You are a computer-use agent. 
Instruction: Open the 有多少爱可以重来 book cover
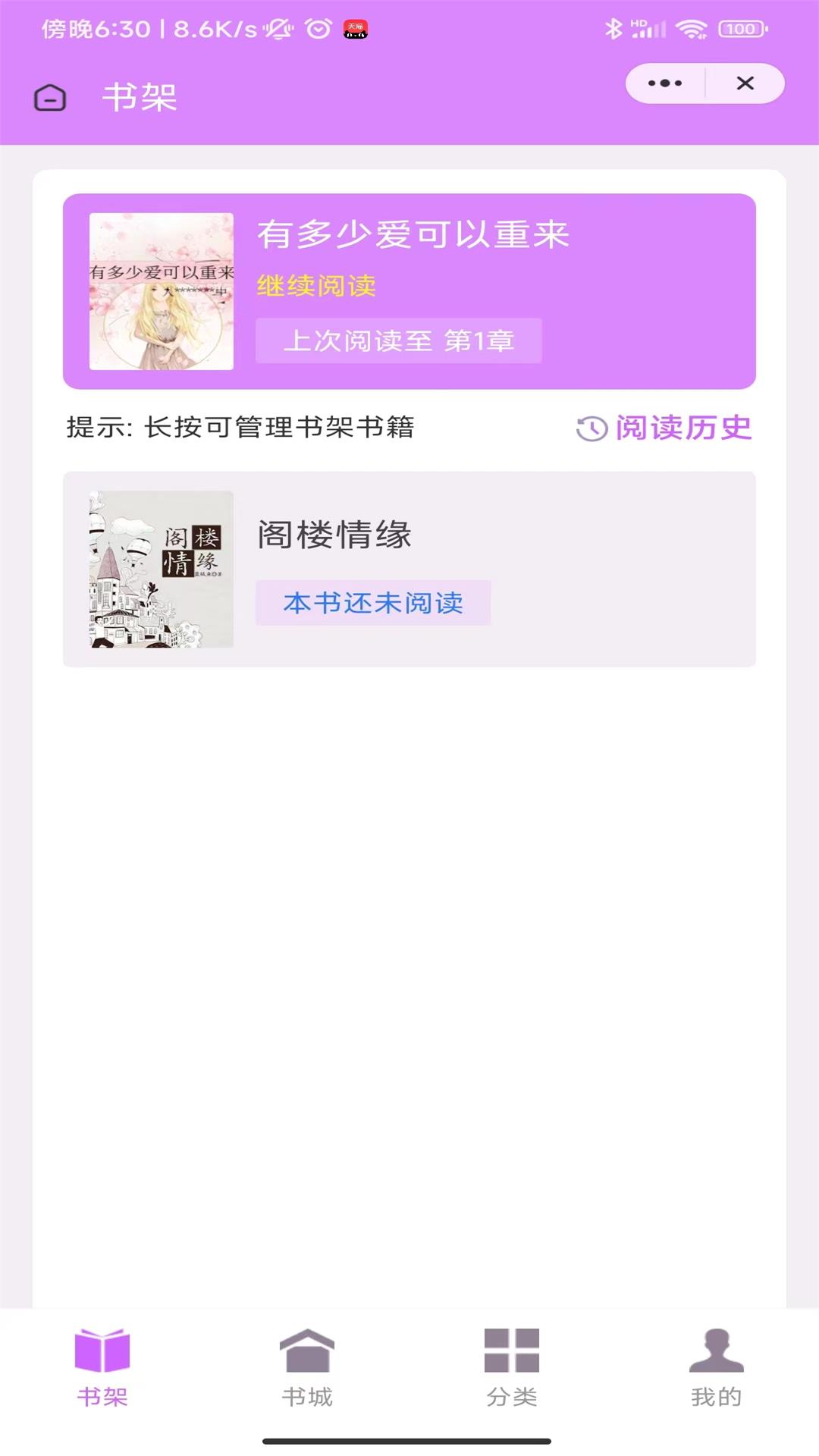pos(162,291)
